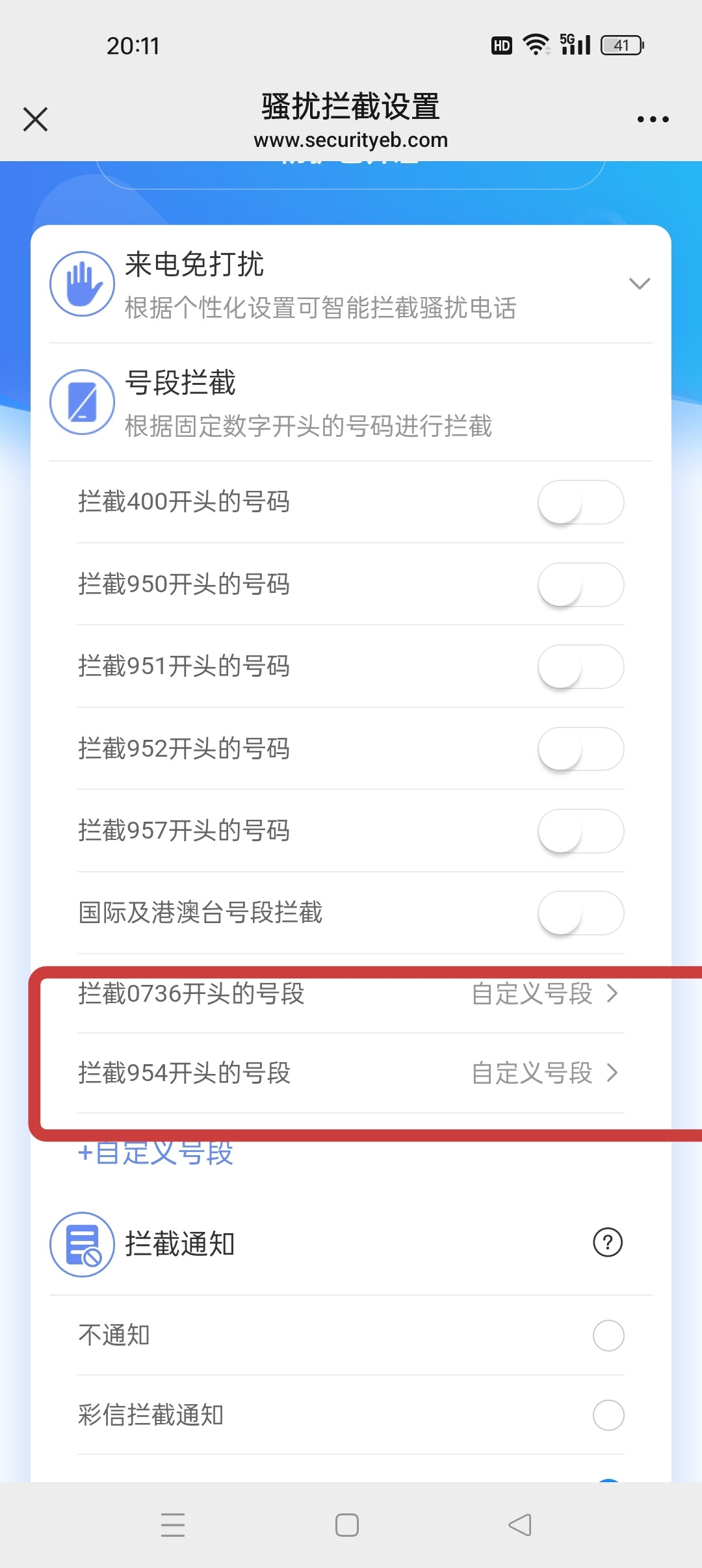Viewport: 702px width, 1568px height.
Task: Switch on 拦截952开头的号码
Action: pos(580,749)
